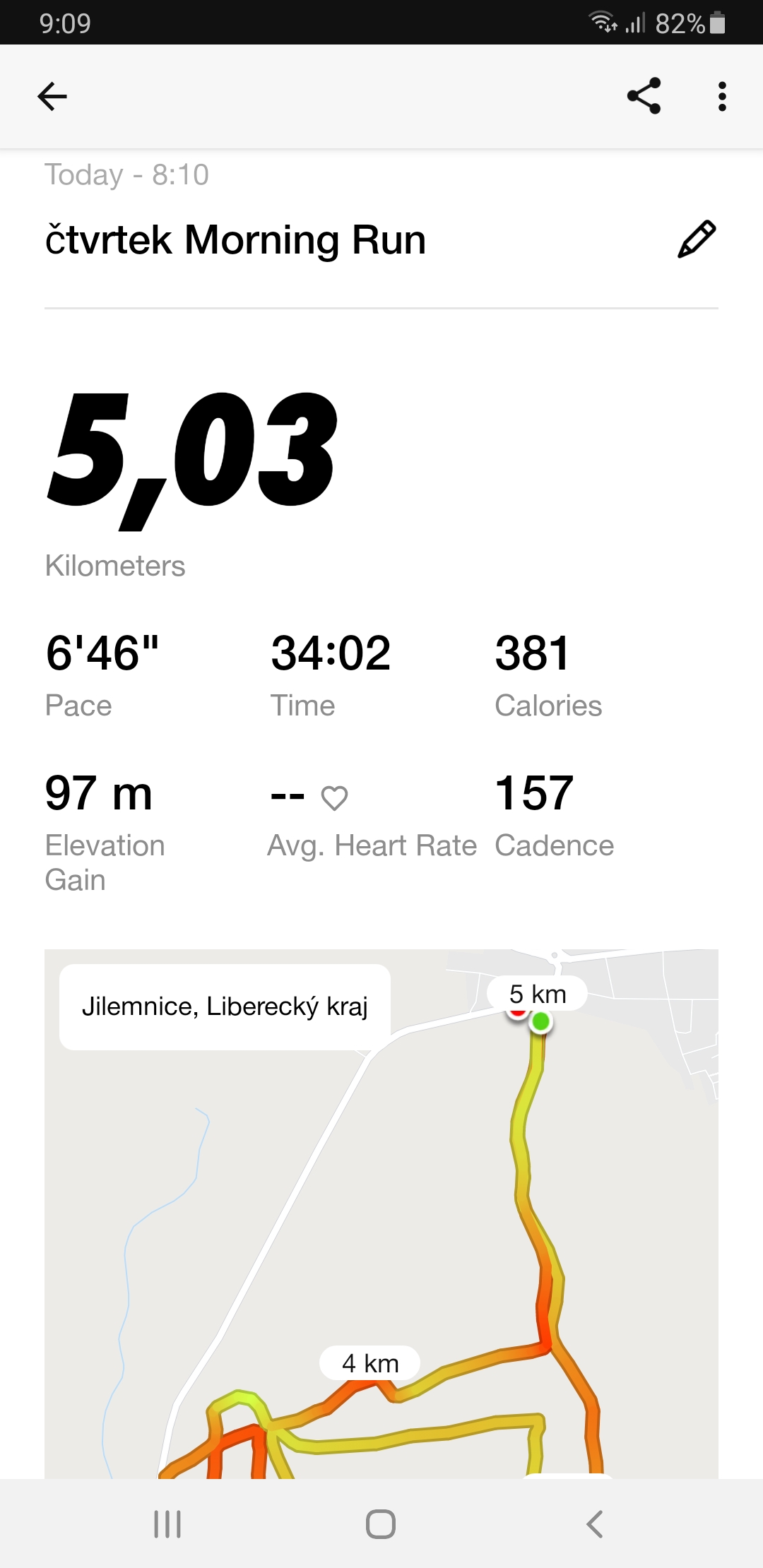Viewport: 763px width, 1568px height.
Task: Edit the run title with pencil icon
Action: point(697,239)
